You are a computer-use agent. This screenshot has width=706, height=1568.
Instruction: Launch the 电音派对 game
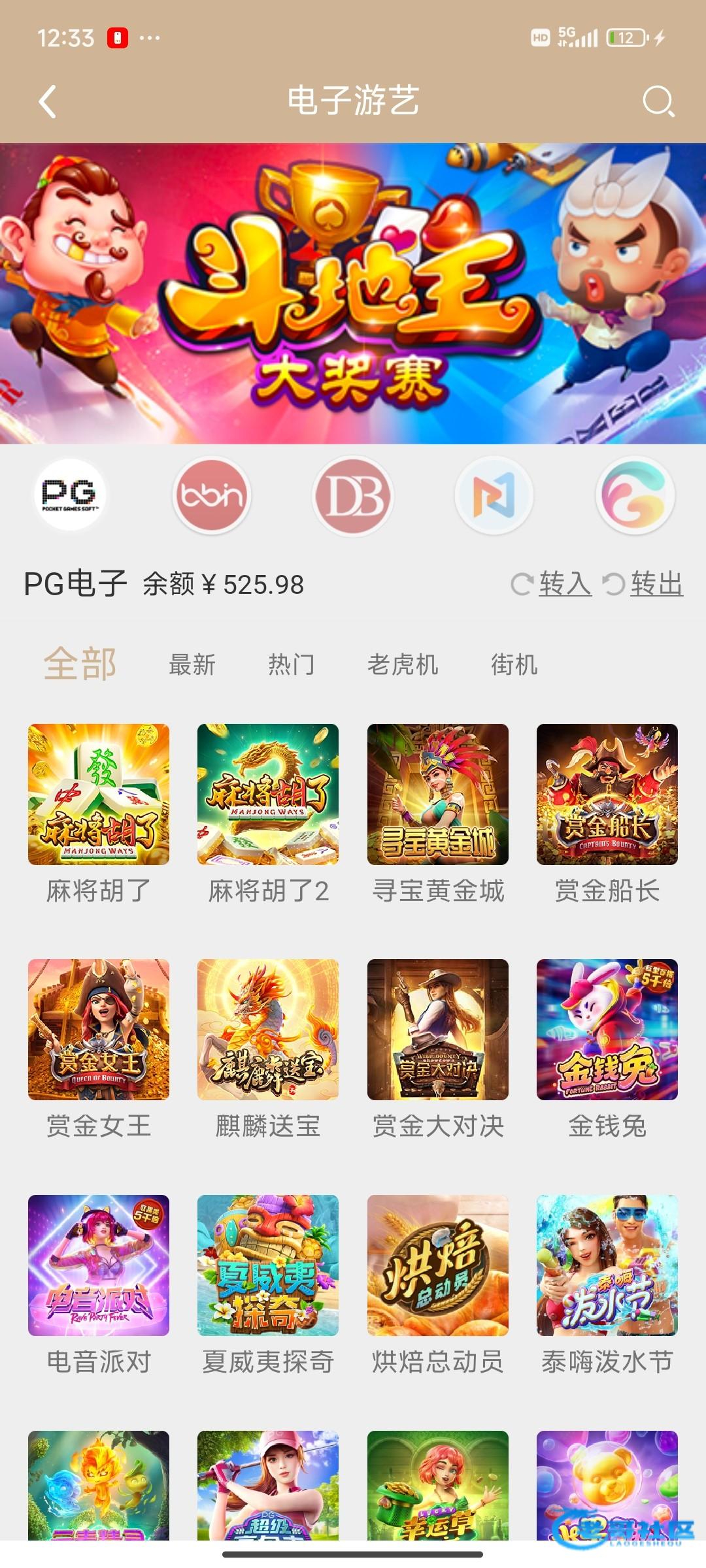(99, 1266)
